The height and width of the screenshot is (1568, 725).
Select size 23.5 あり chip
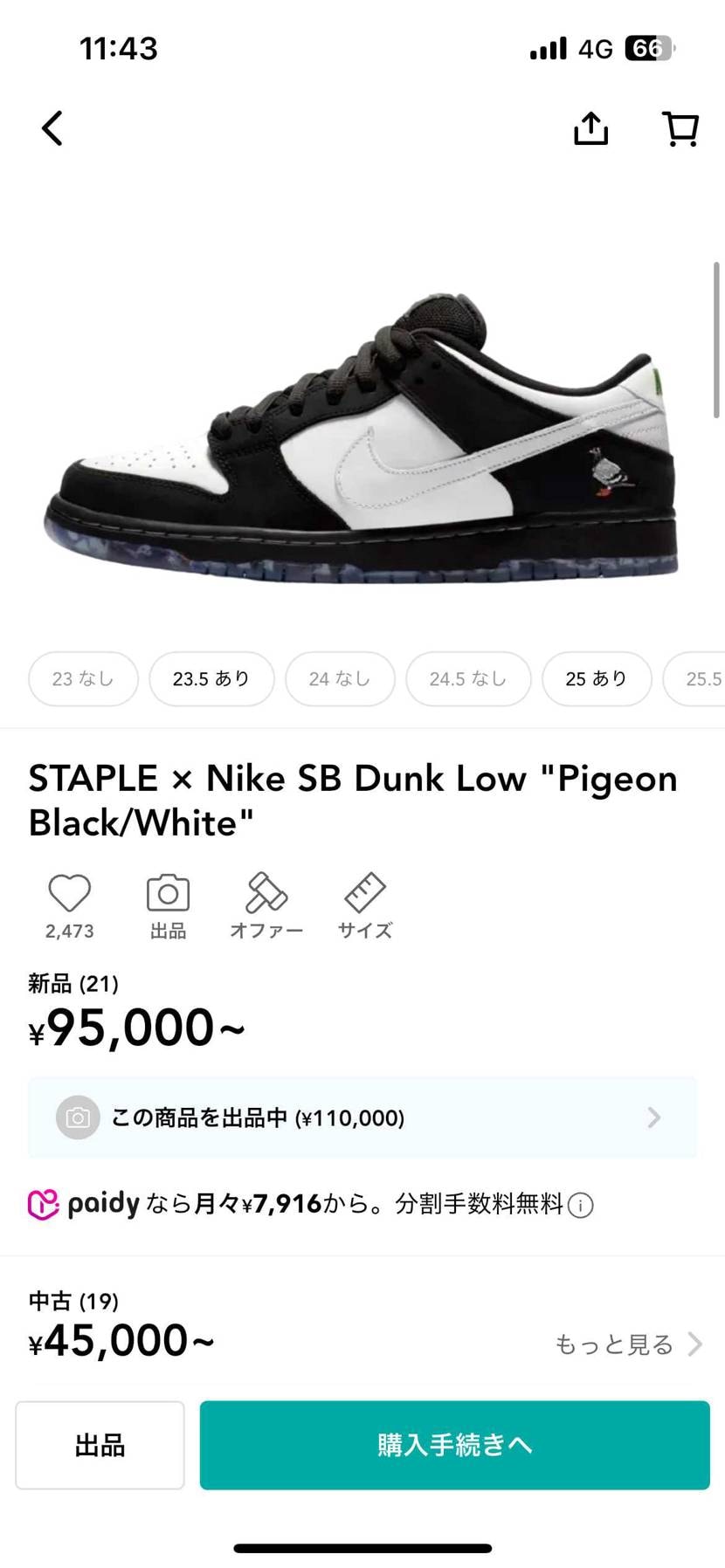(211, 678)
